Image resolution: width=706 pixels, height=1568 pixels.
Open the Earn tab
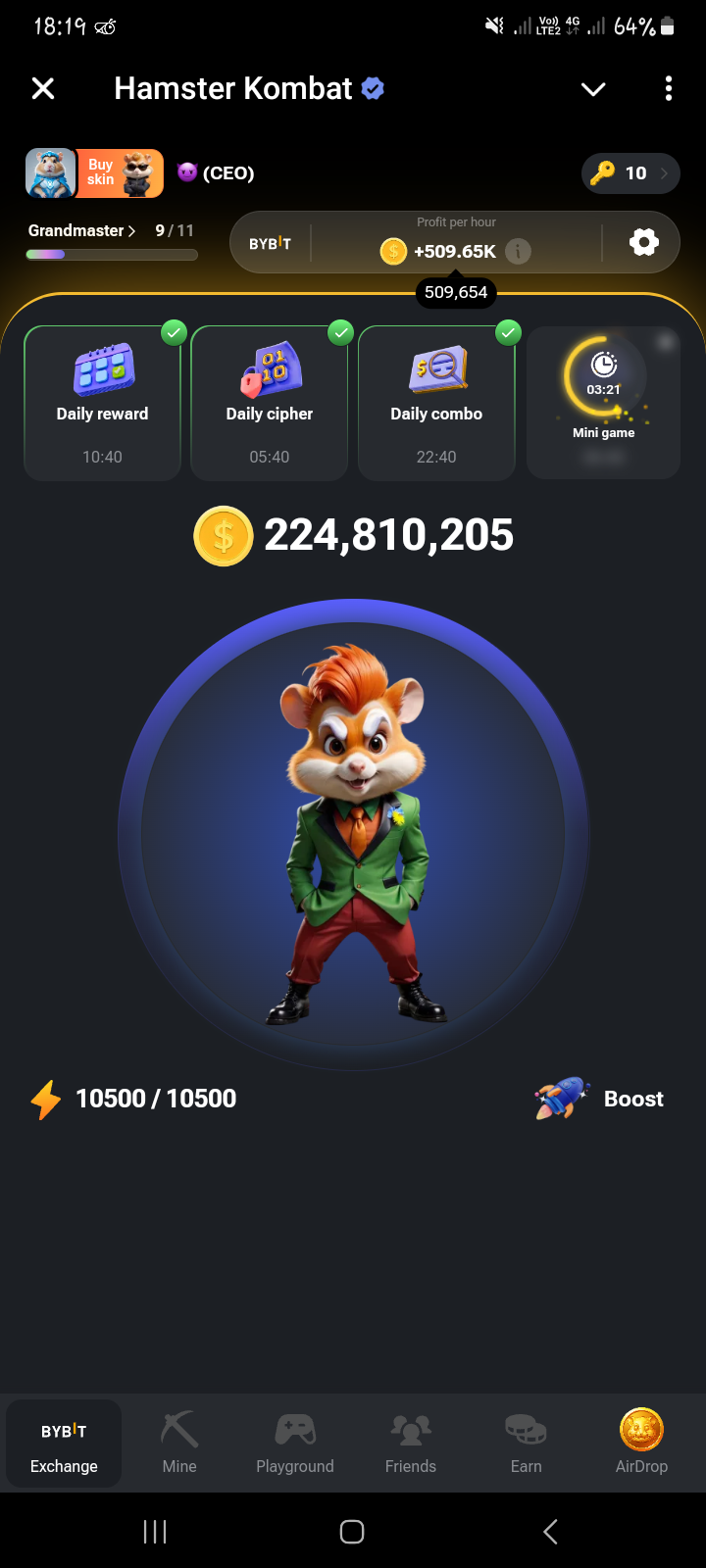tap(526, 1444)
